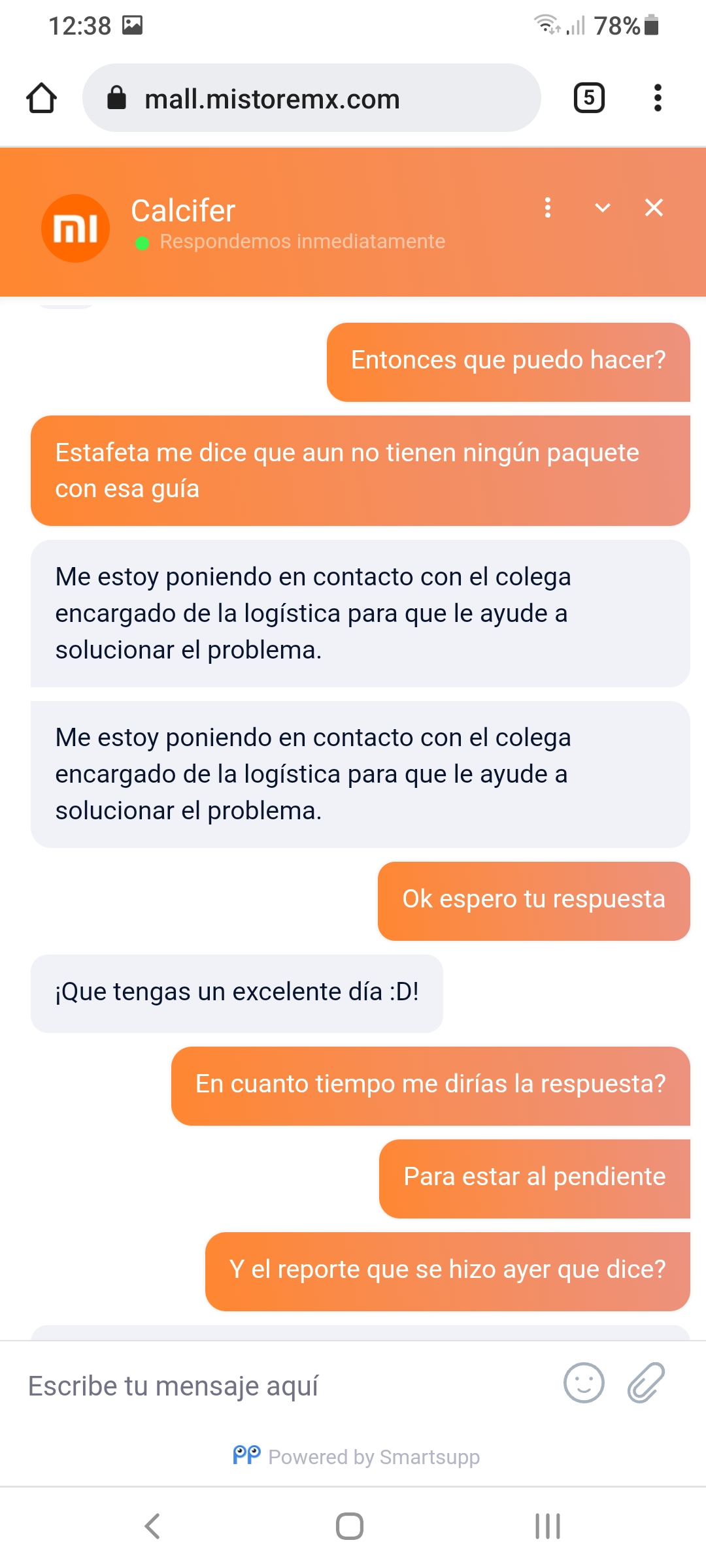Open the Powered by Smartsupp link

[356, 1456]
